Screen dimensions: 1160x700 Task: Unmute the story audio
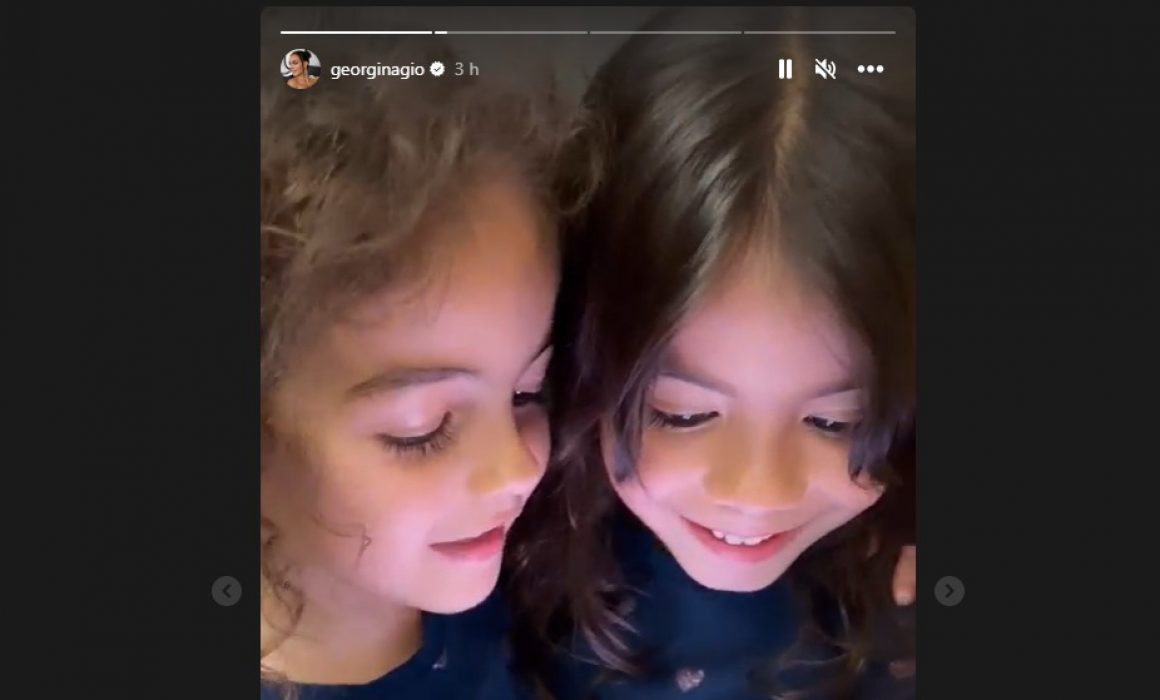(x=825, y=69)
